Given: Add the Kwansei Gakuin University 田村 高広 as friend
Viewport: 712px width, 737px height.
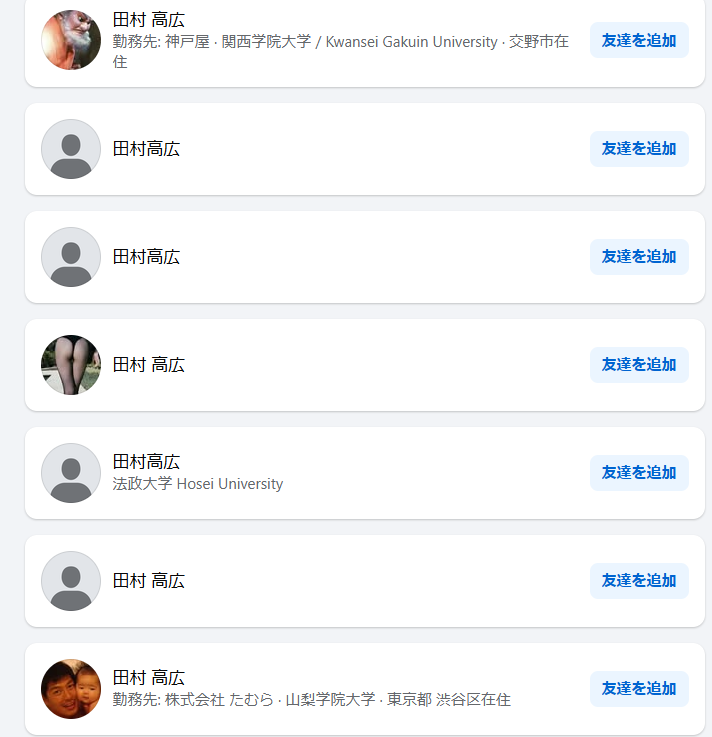Looking at the screenshot, I should pos(638,41).
